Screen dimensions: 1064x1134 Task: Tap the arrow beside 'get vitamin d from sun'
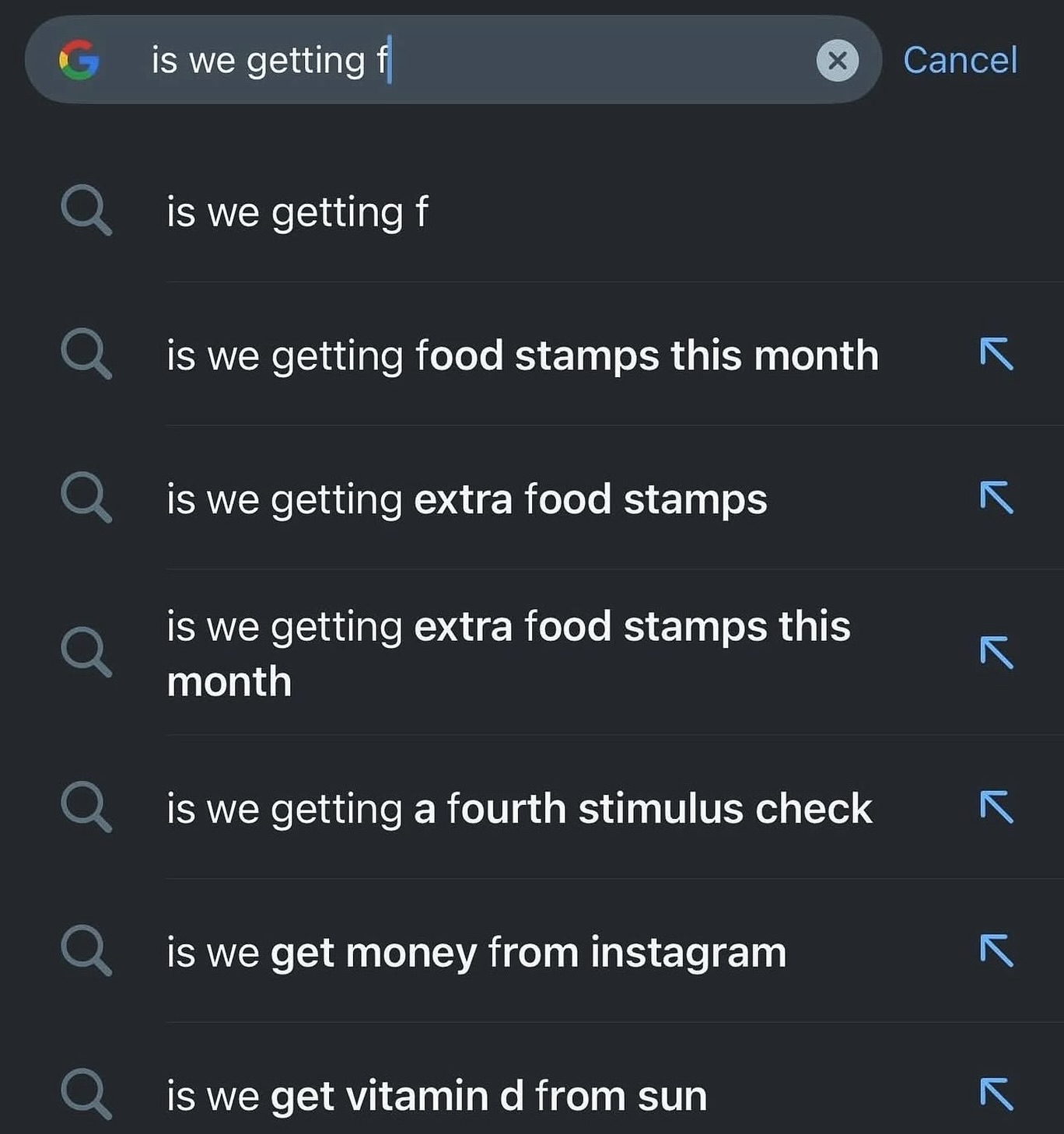pyautogui.click(x=996, y=1094)
